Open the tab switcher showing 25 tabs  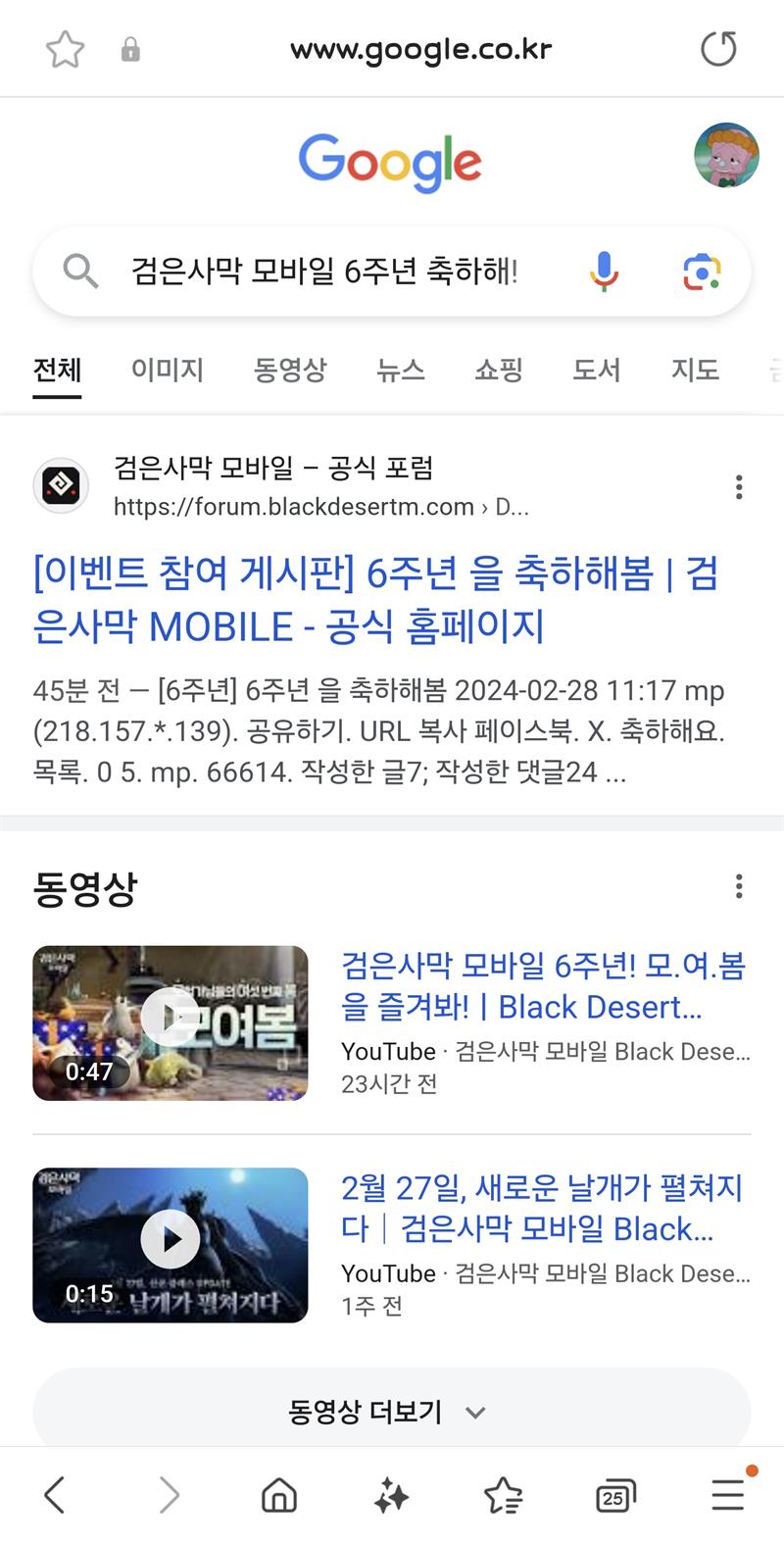click(x=614, y=1496)
